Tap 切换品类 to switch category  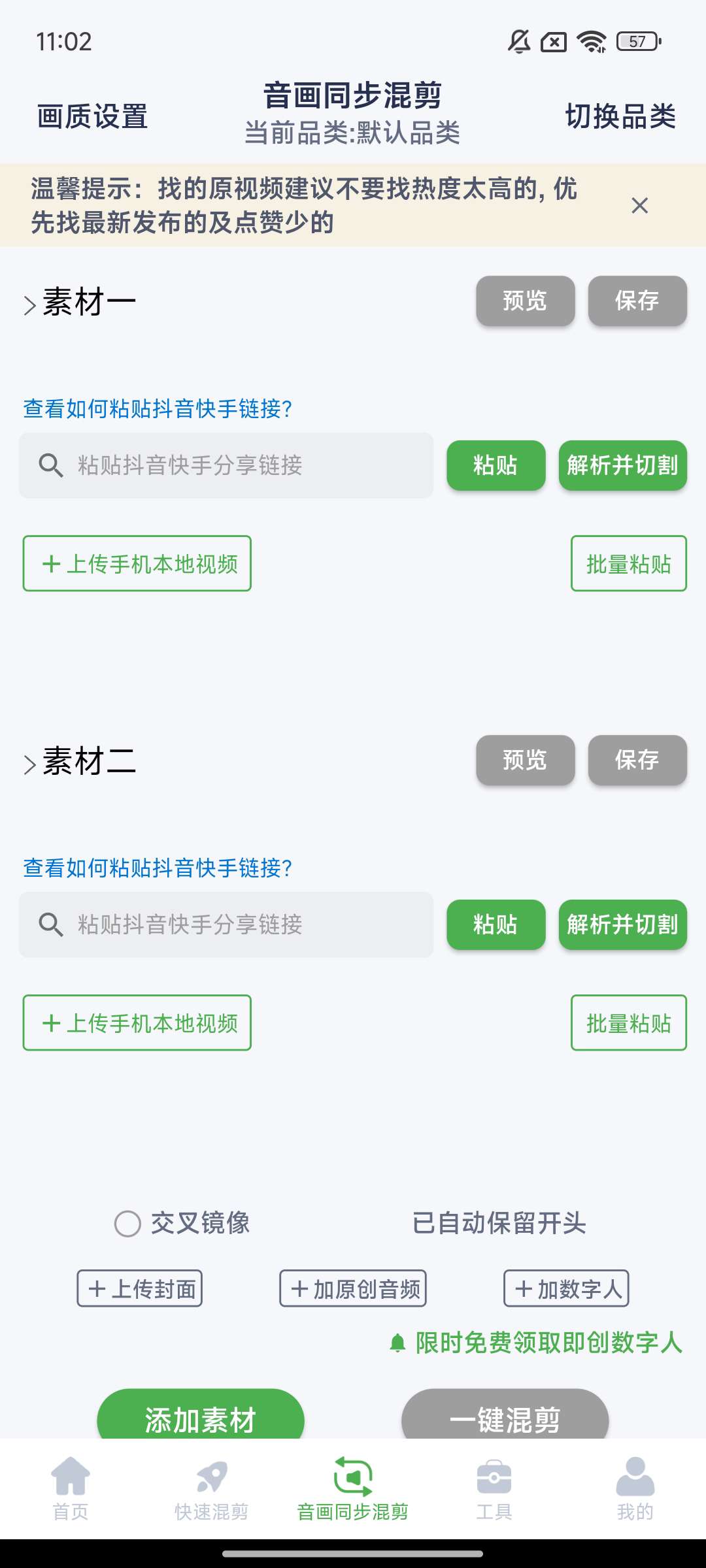620,116
